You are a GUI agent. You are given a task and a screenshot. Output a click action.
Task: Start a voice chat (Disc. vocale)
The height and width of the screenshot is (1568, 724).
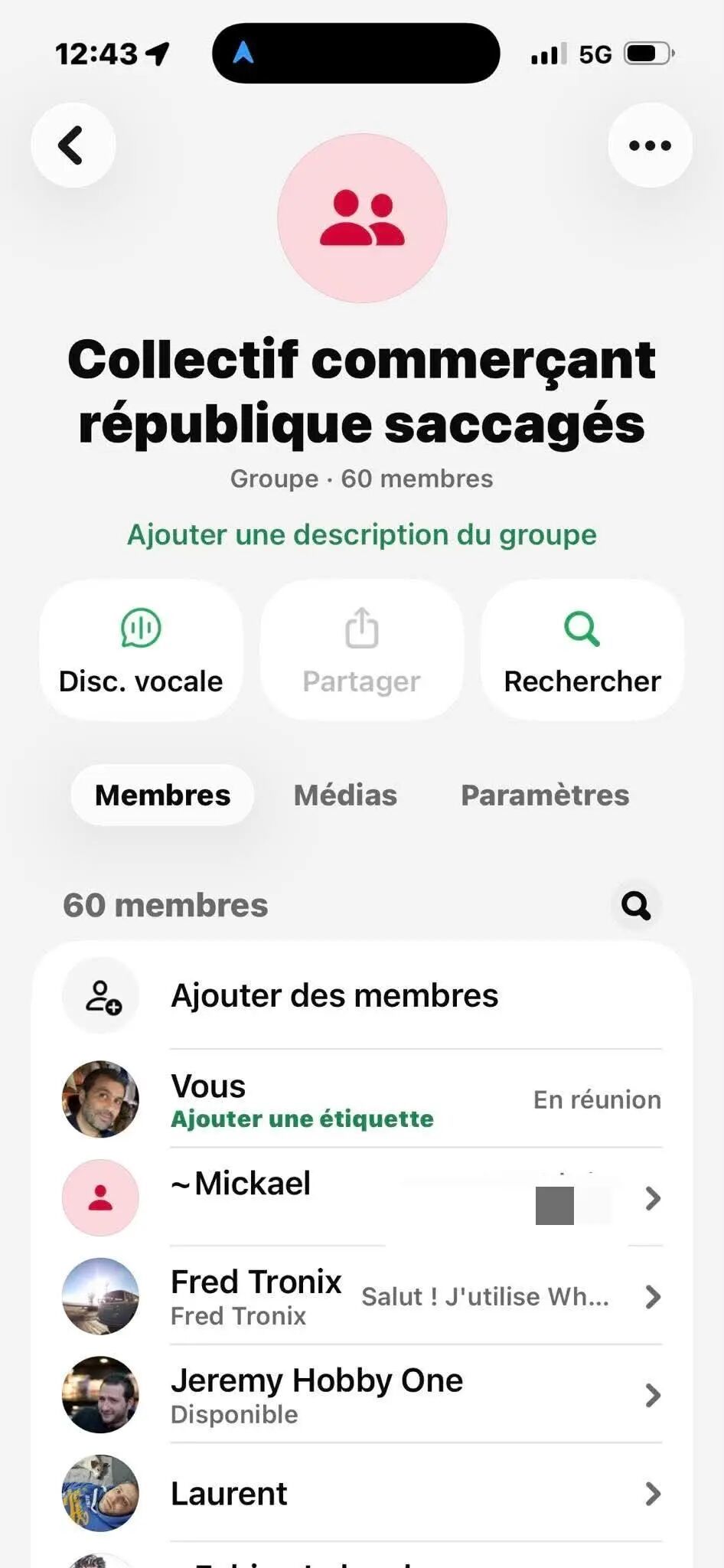pyautogui.click(x=141, y=650)
